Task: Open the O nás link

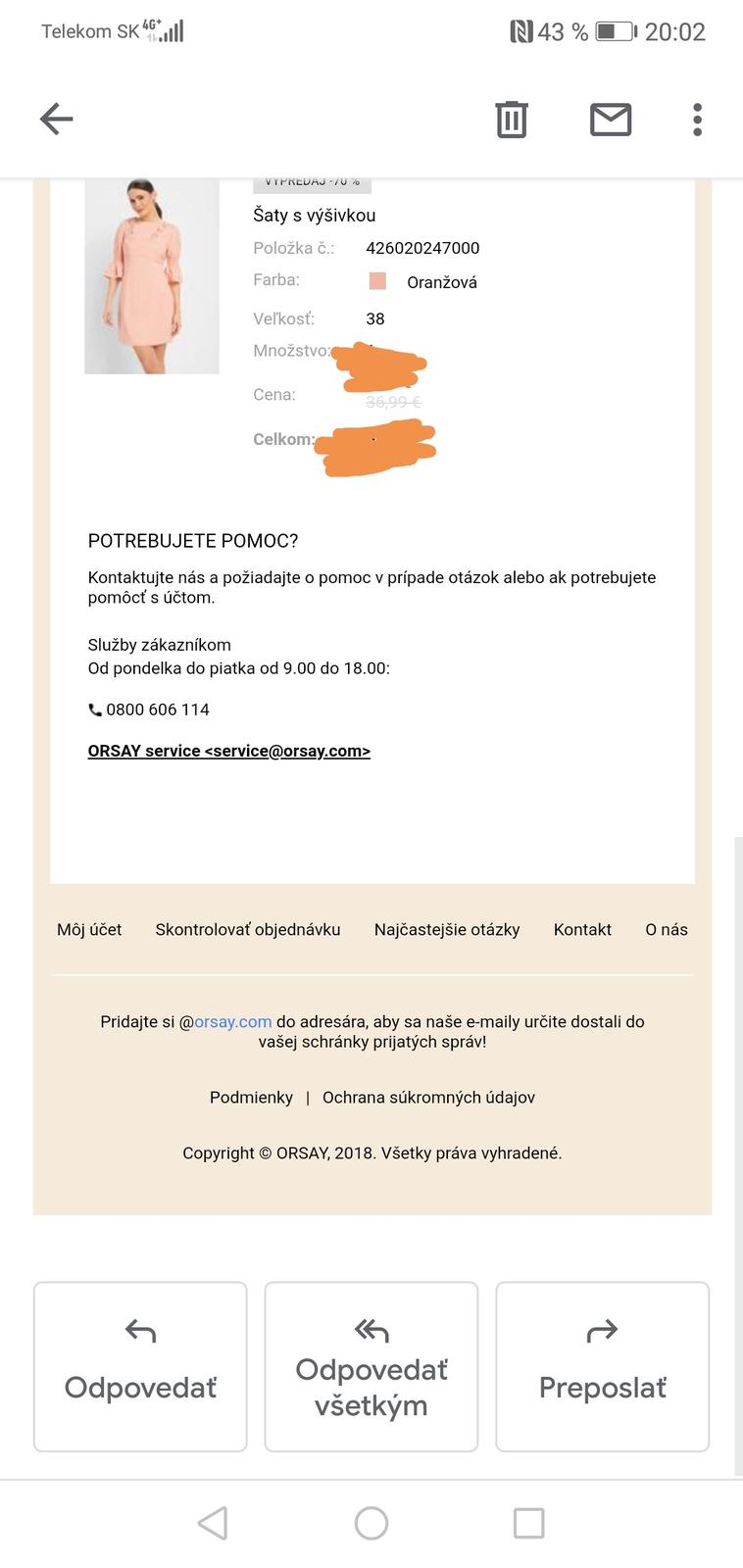Action: click(667, 929)
